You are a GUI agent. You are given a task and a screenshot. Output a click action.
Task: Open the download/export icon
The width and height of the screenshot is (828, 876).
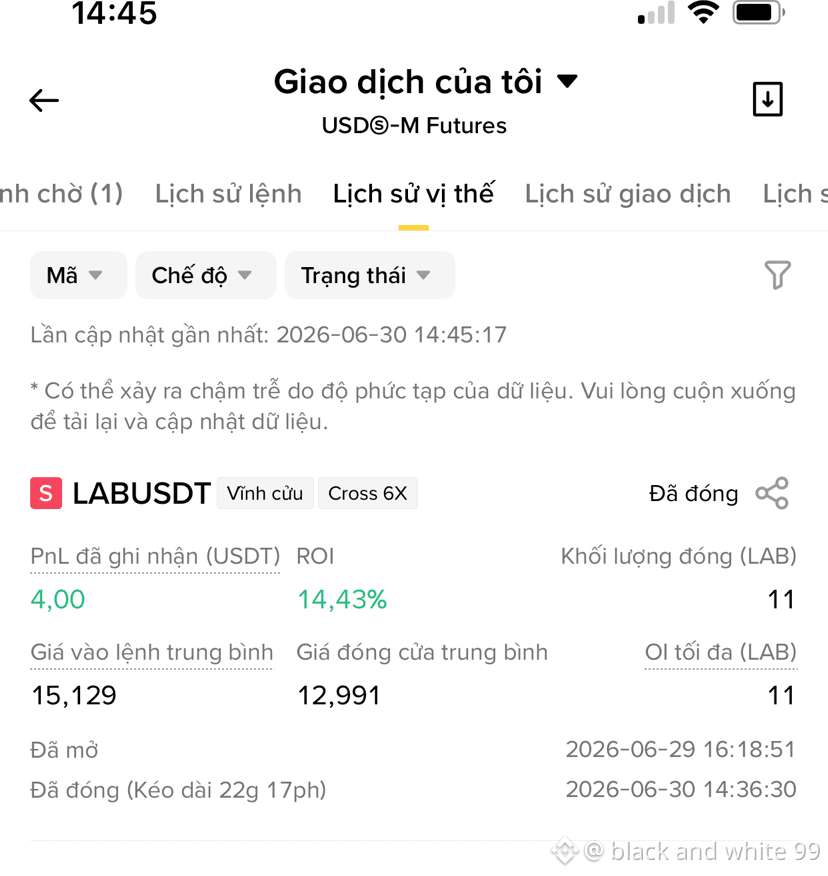[x=768, y=99]
